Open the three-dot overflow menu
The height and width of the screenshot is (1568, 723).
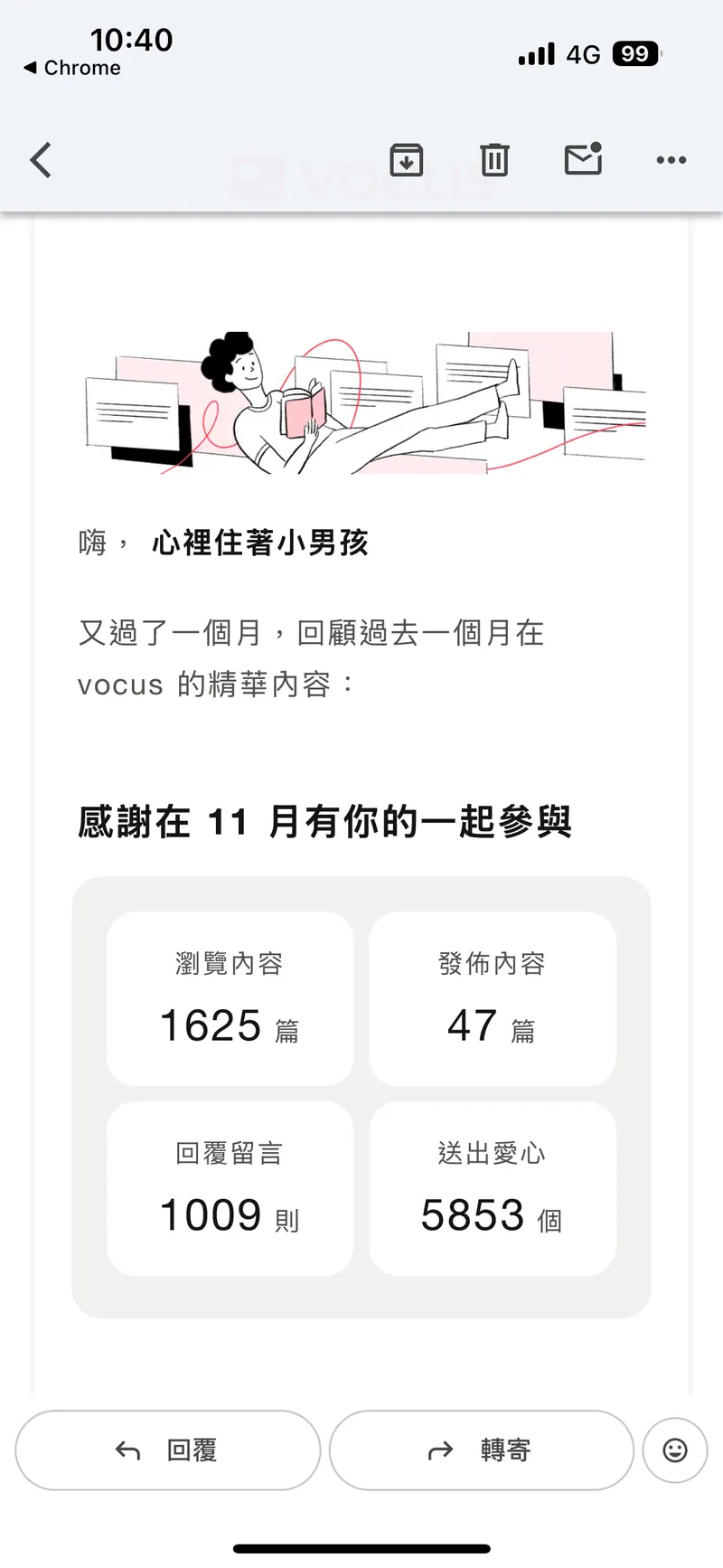click(x=671, y=160)
